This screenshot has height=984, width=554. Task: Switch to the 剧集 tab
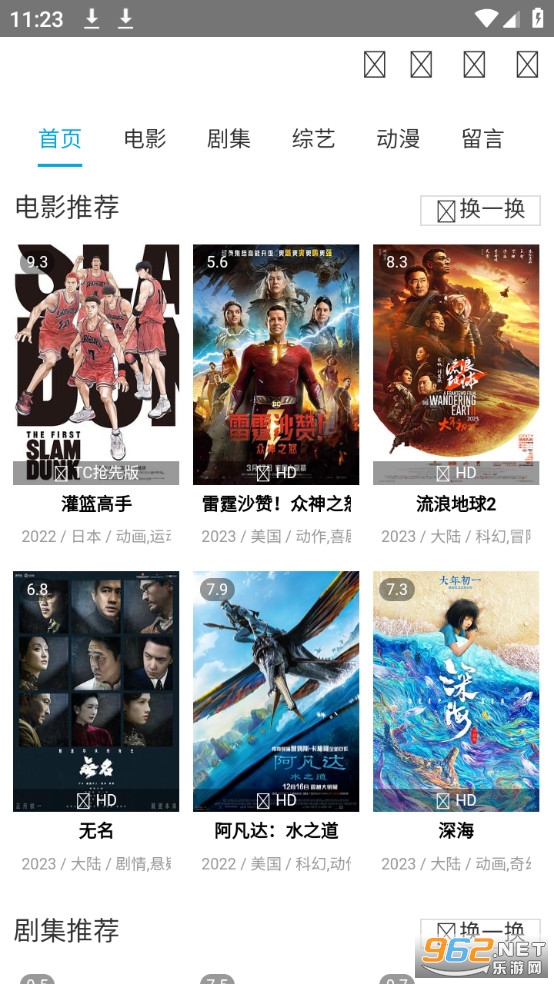pyautogui.click(x=229, y=139)
